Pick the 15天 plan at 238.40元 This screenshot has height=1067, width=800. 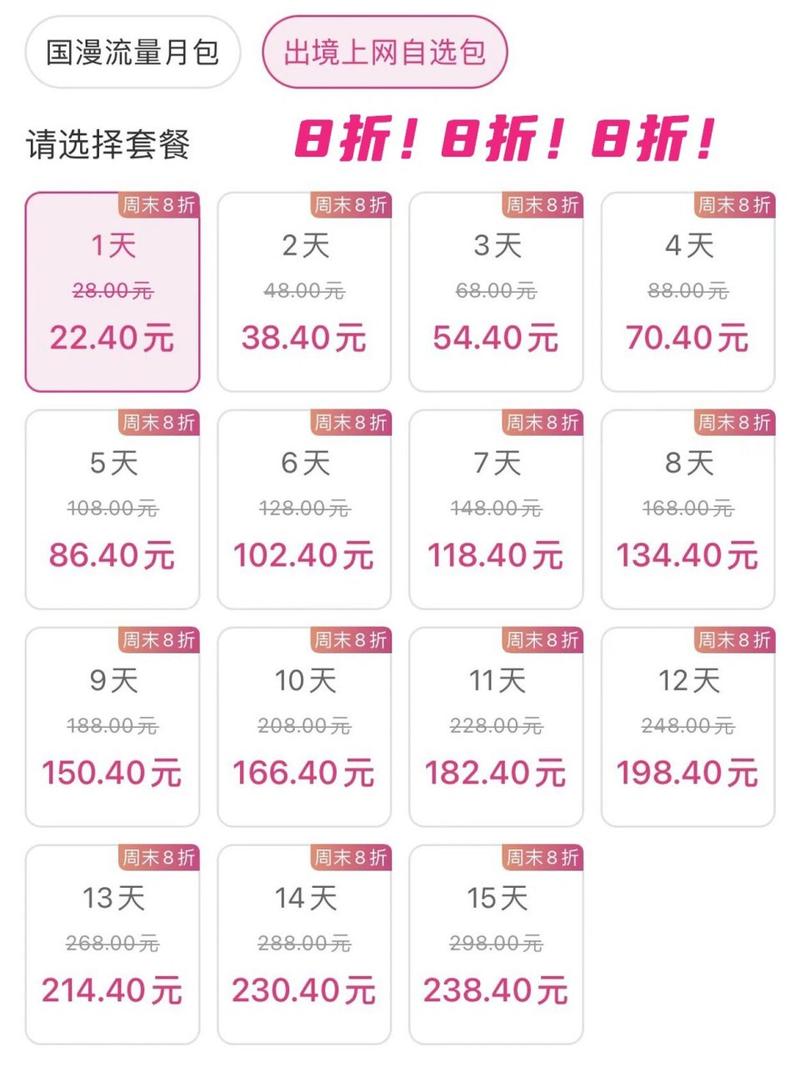tap(496, 945)
